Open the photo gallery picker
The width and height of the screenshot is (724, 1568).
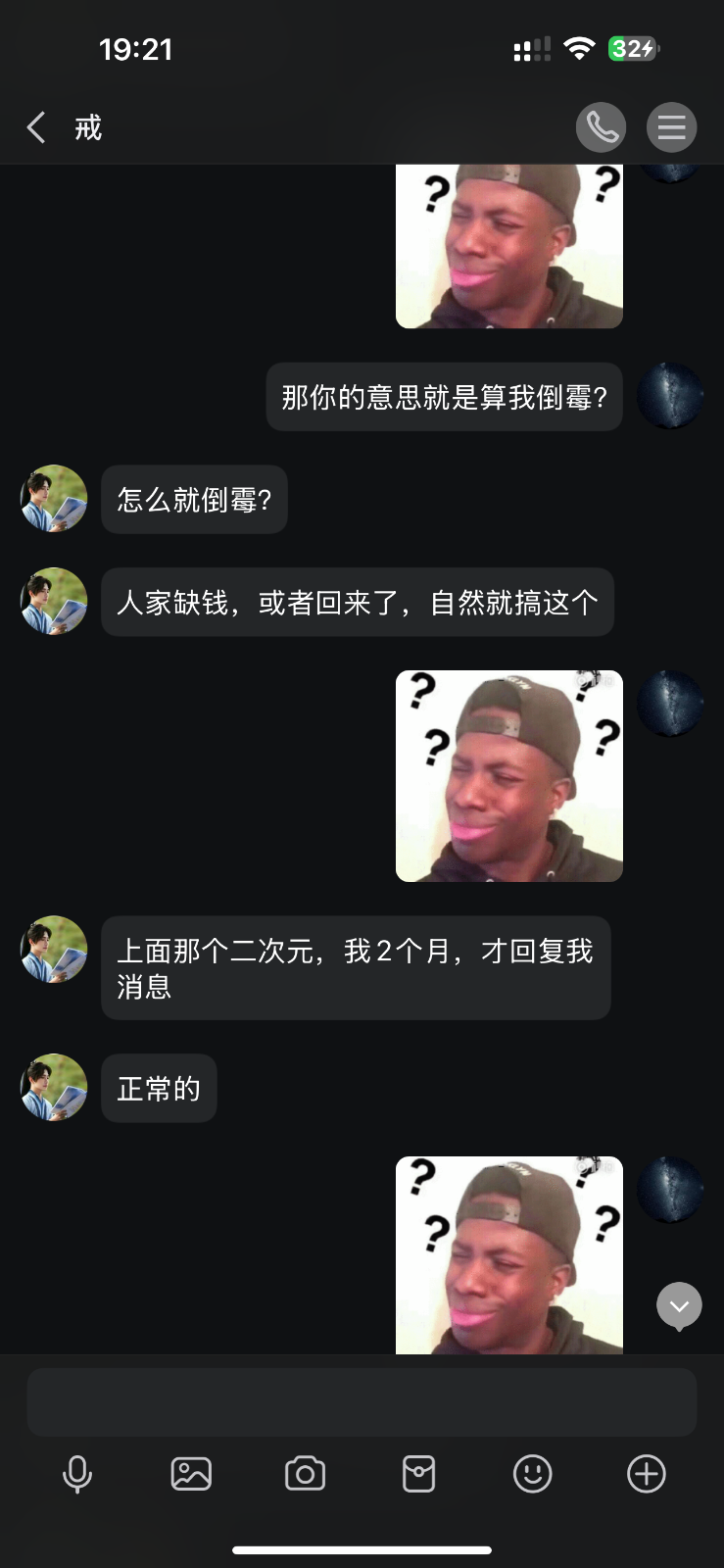point(191,1474)
